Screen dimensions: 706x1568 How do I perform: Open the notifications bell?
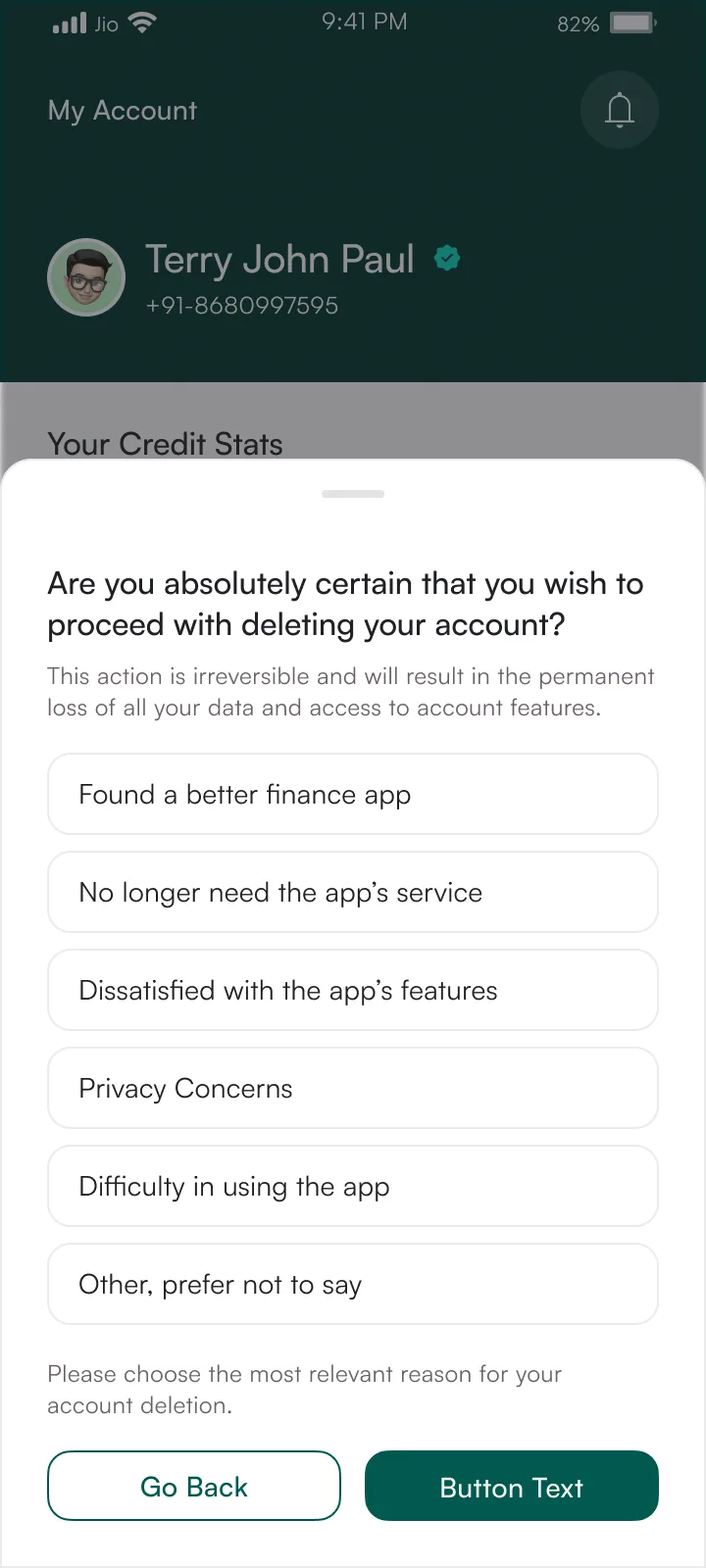click(620, 110)
